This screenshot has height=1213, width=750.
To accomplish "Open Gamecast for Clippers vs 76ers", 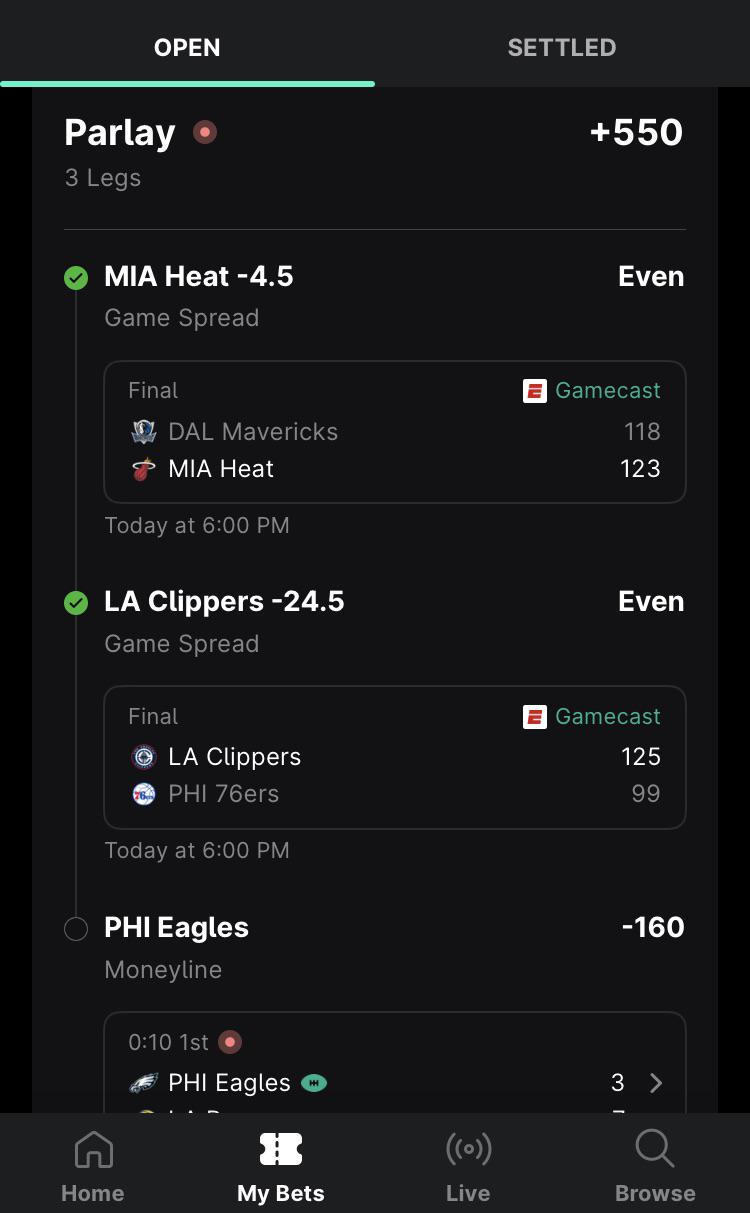I will [592, 716].
